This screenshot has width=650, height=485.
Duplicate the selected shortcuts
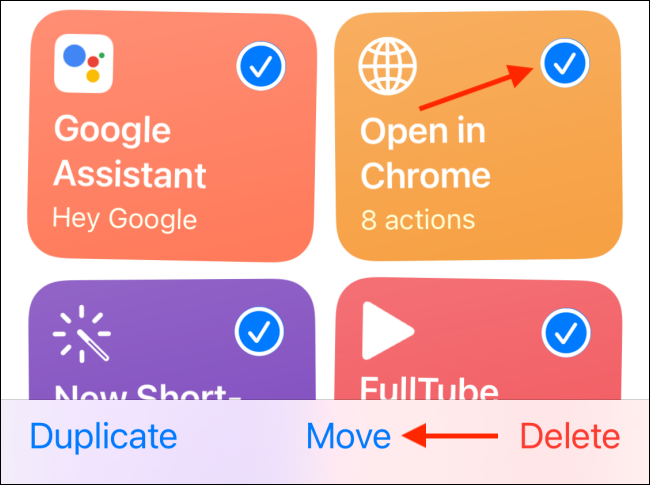[103, 436]
